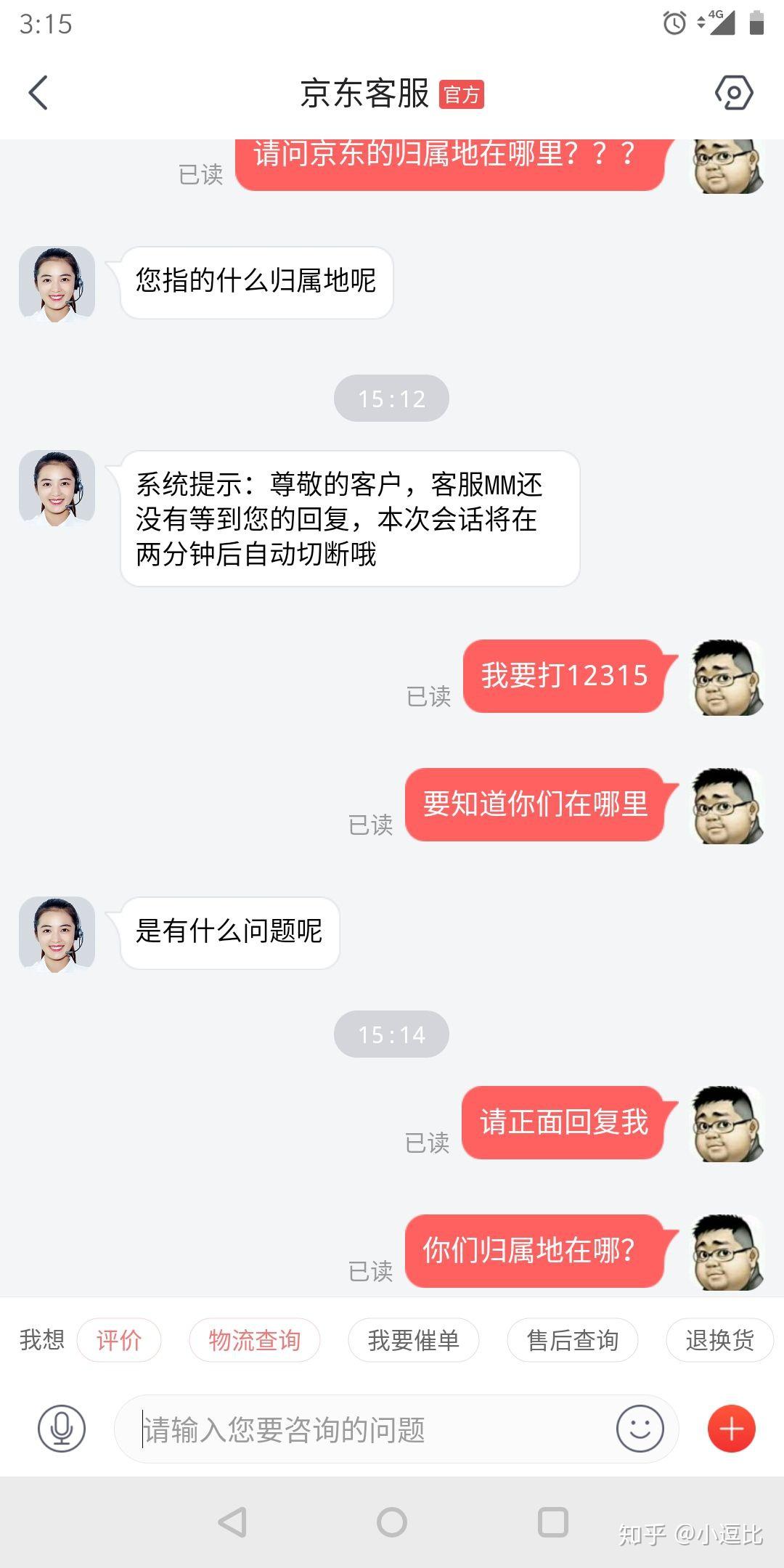Tap the message input field to type a question
This screenshot has height=1568, width=784.
pyautogui.click(x=327, y=1428)
